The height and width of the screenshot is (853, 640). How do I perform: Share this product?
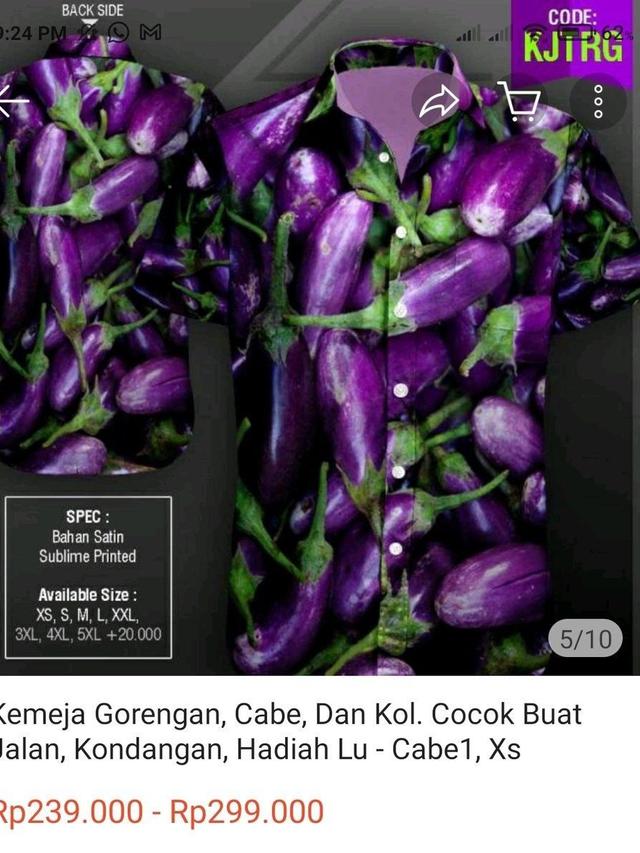(x=440, y=101)
